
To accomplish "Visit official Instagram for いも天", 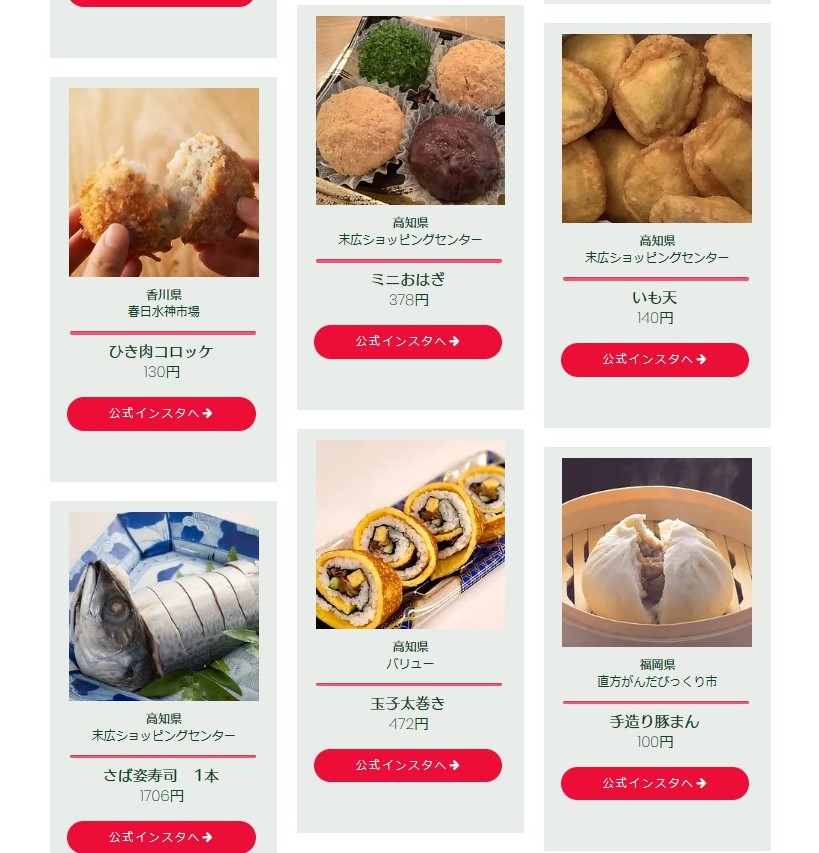I will point(655,360).
